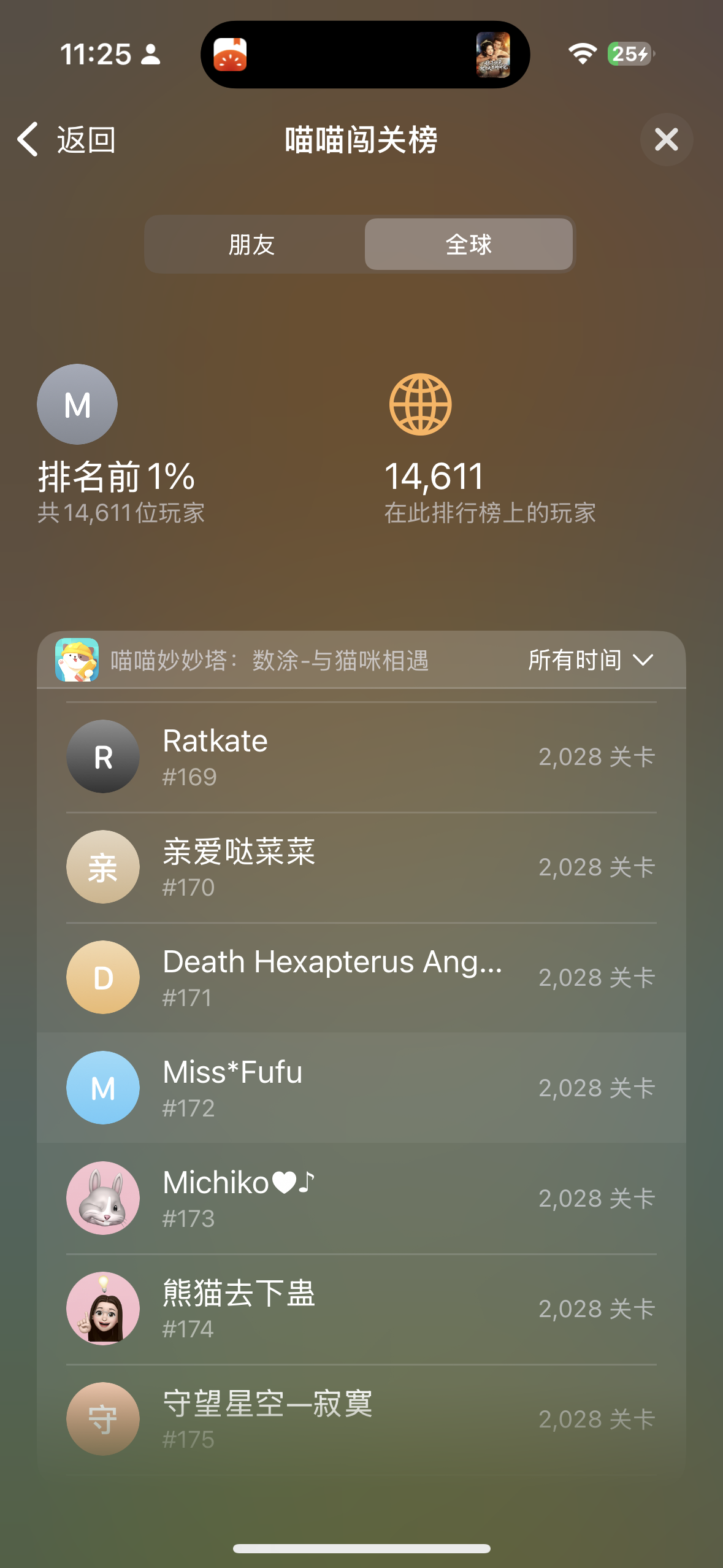Select the rabbit Memoji avatar of Michiko♥♪
Screen dimensions: 723x1568
click(x=102, y=1197)
